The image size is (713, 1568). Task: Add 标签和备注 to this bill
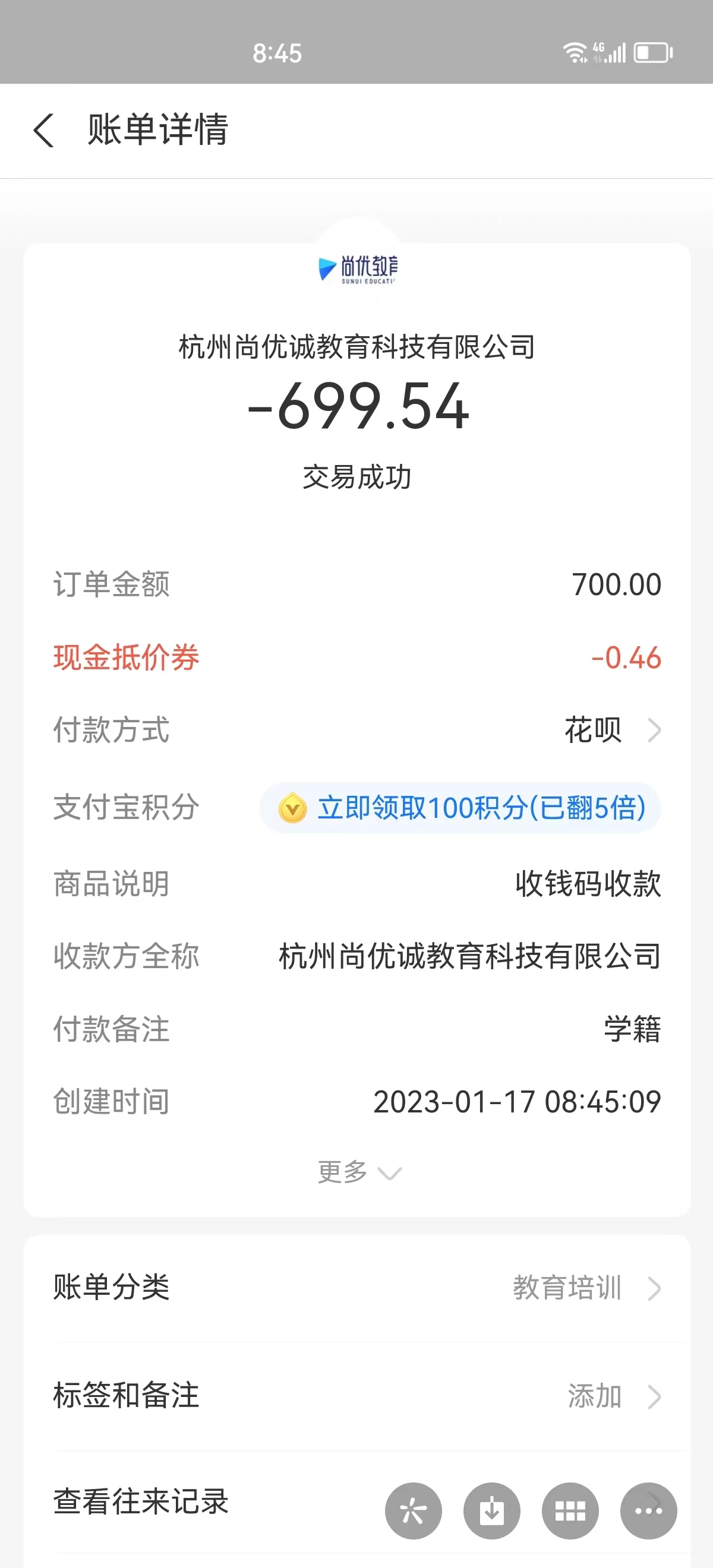point(611,1396)
